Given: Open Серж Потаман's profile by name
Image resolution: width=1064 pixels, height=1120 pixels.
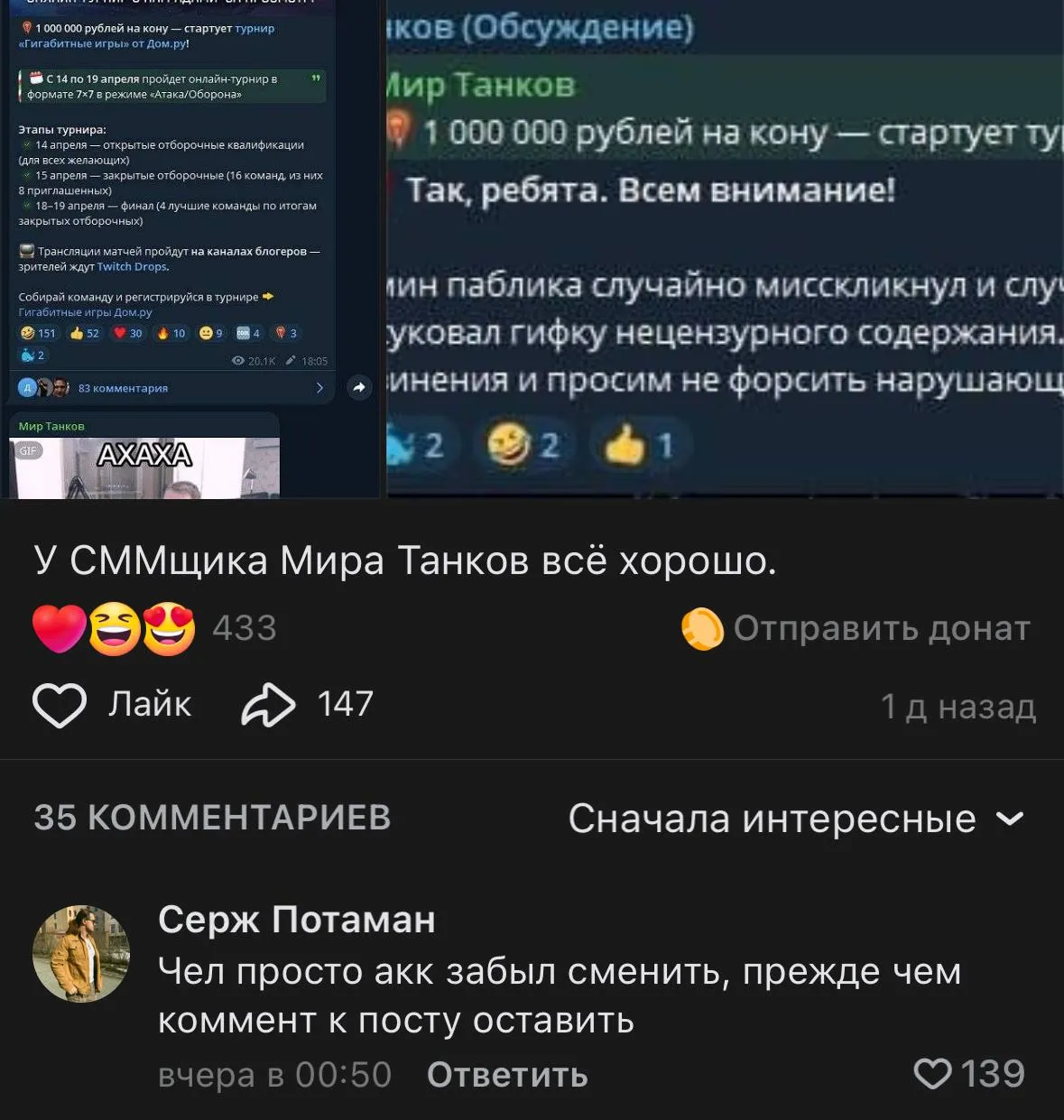Looking at the screenshot, I should click(296, 920).
